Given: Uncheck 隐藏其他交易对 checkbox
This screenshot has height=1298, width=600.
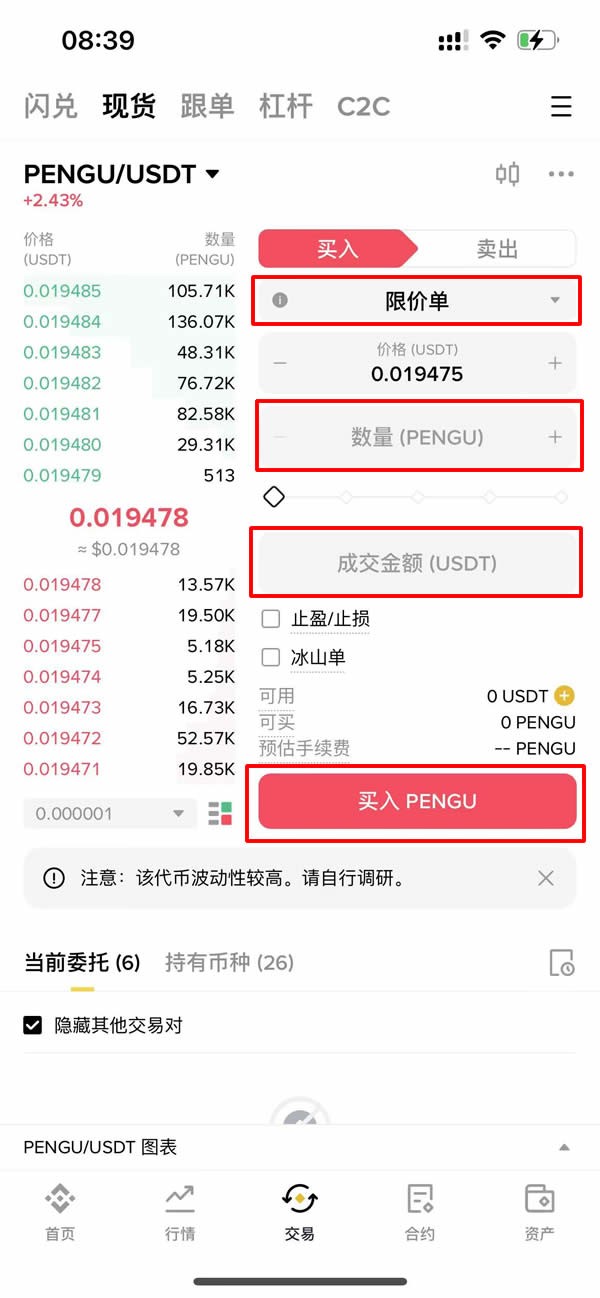Looking at the screenshot, I should tap(33, 1025).
